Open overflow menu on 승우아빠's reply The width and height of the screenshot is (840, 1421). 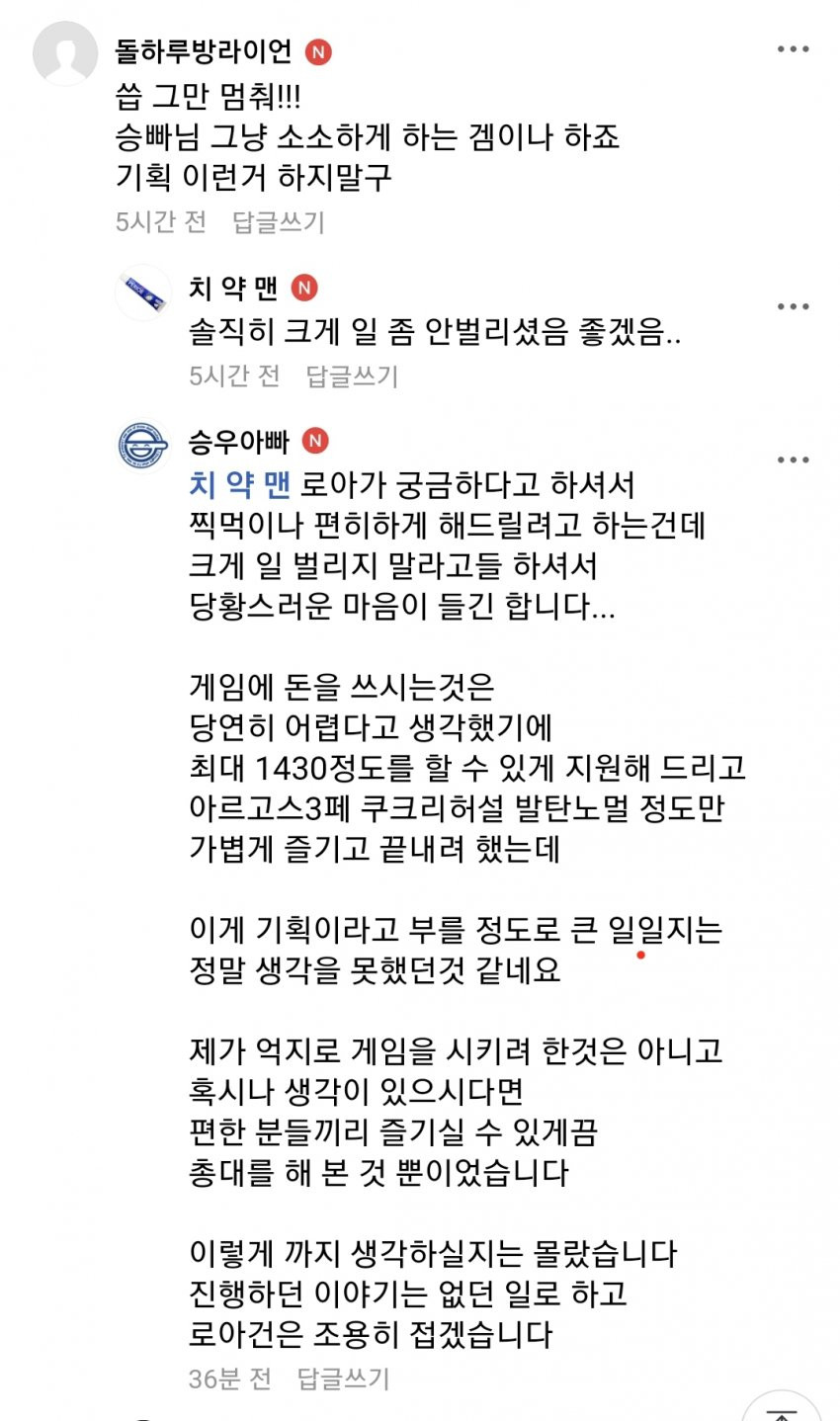point(793,460)
